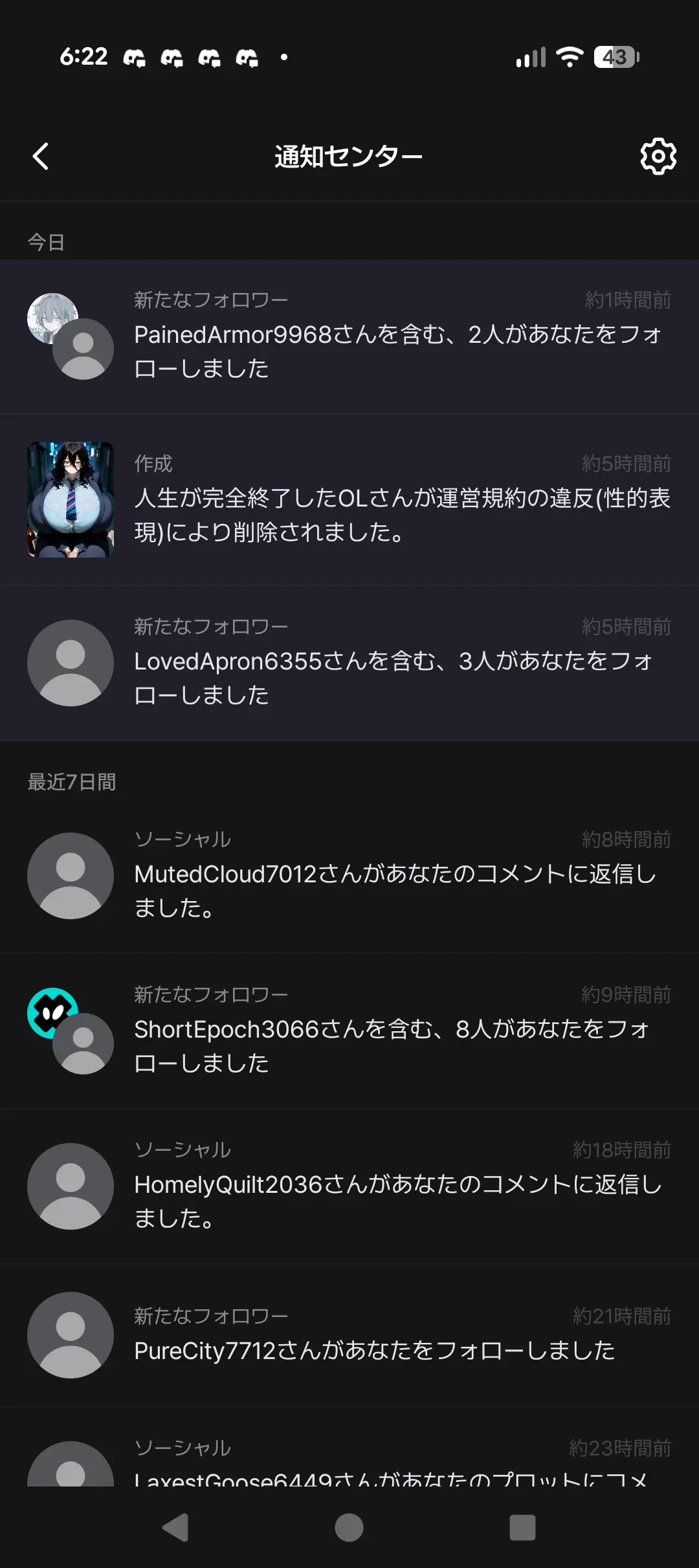Viewport: 699px width, 1568px height.
Task: View HomelyQuilt2036's comment reply
Action: [349, 1186]
